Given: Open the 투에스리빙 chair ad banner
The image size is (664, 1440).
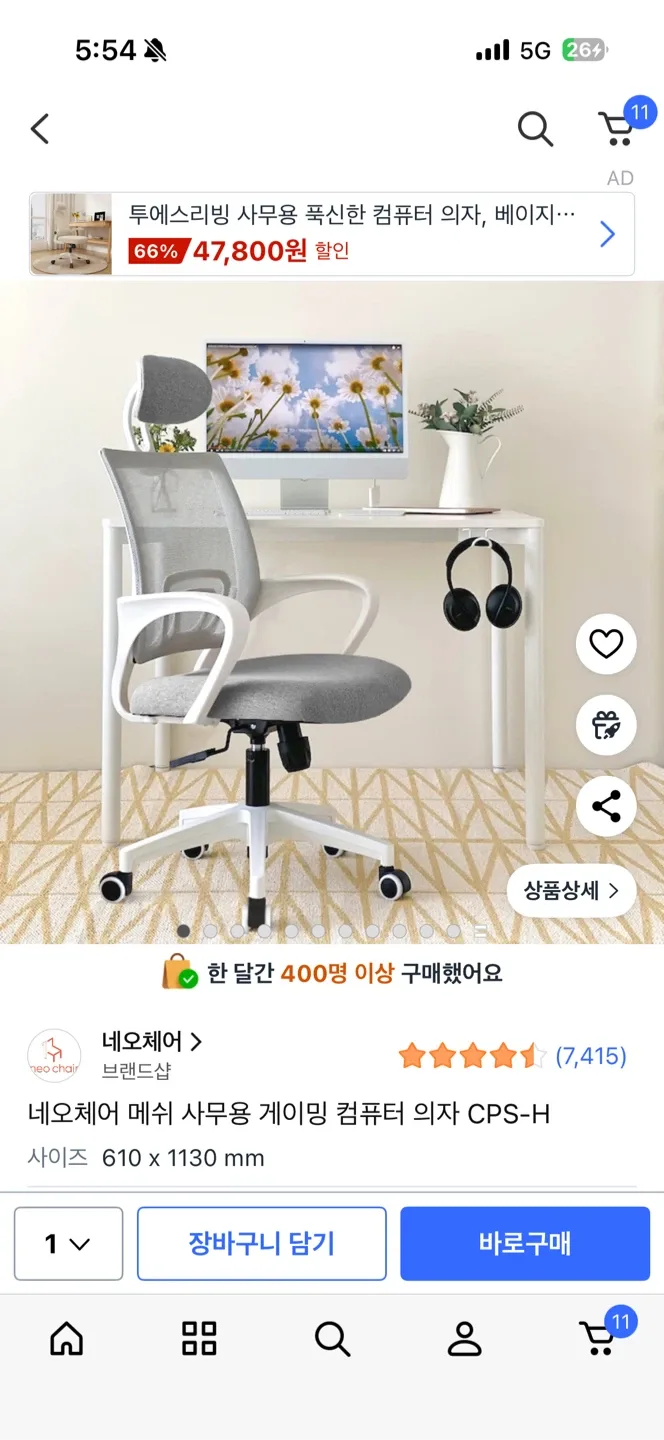Looking at the screenshot, I should (332, 234).
